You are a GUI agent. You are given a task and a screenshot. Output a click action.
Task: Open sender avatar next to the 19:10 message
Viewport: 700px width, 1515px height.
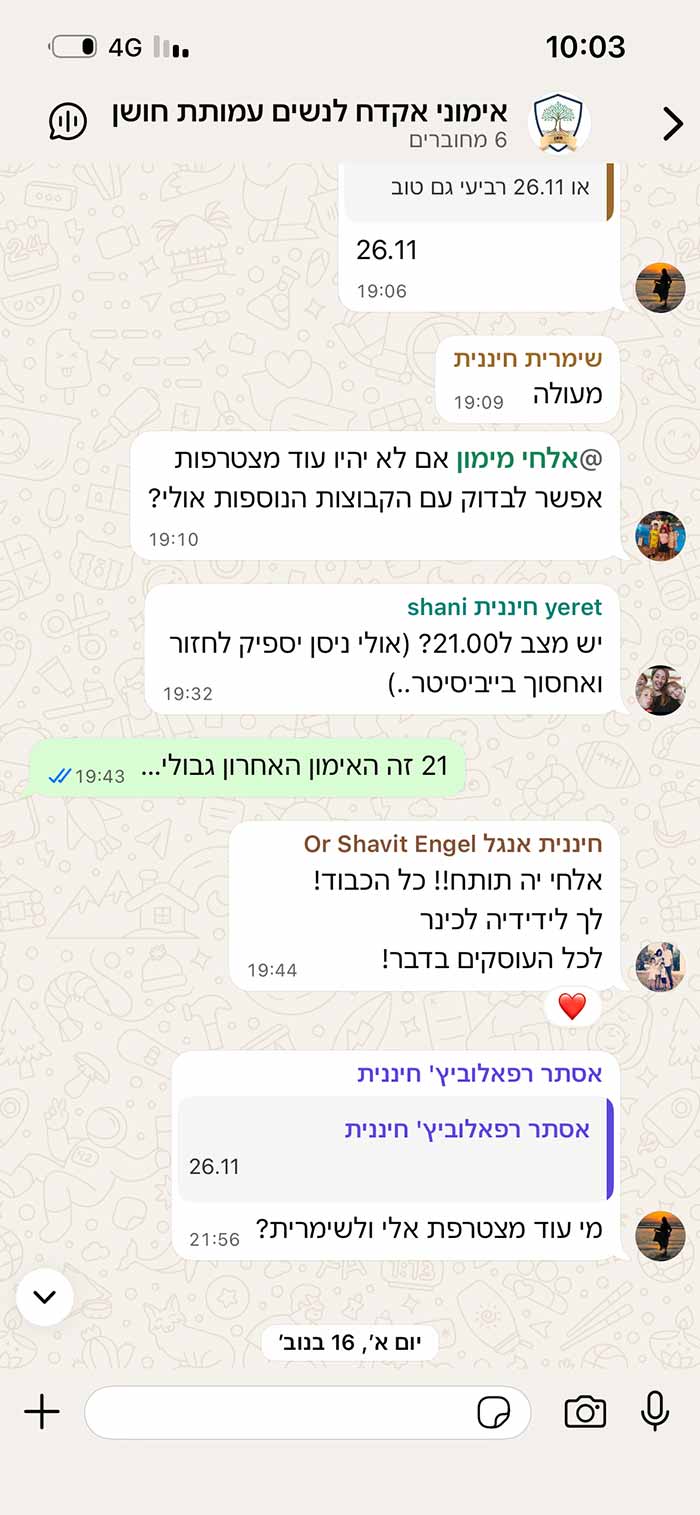[660, 536]
